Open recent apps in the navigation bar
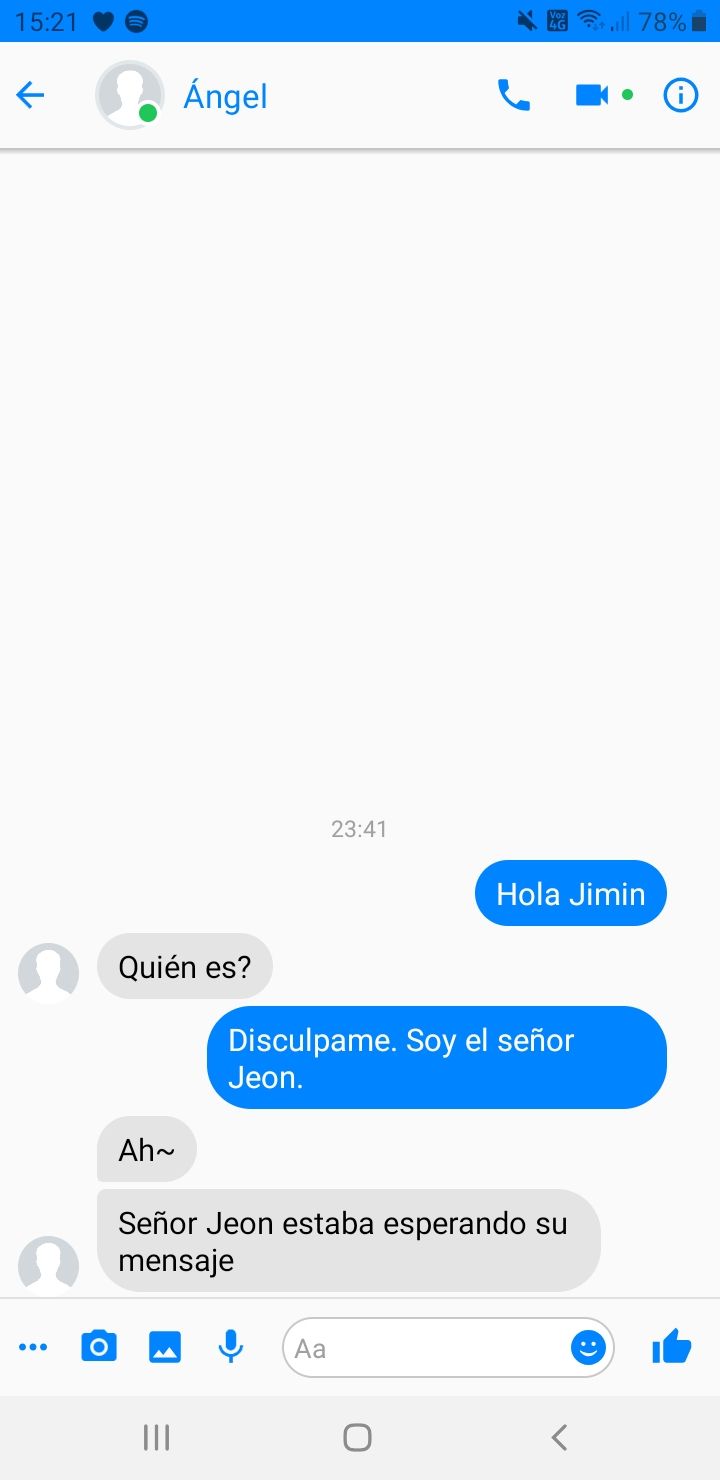The image size is (720, 1480). tap(156, 1438)
